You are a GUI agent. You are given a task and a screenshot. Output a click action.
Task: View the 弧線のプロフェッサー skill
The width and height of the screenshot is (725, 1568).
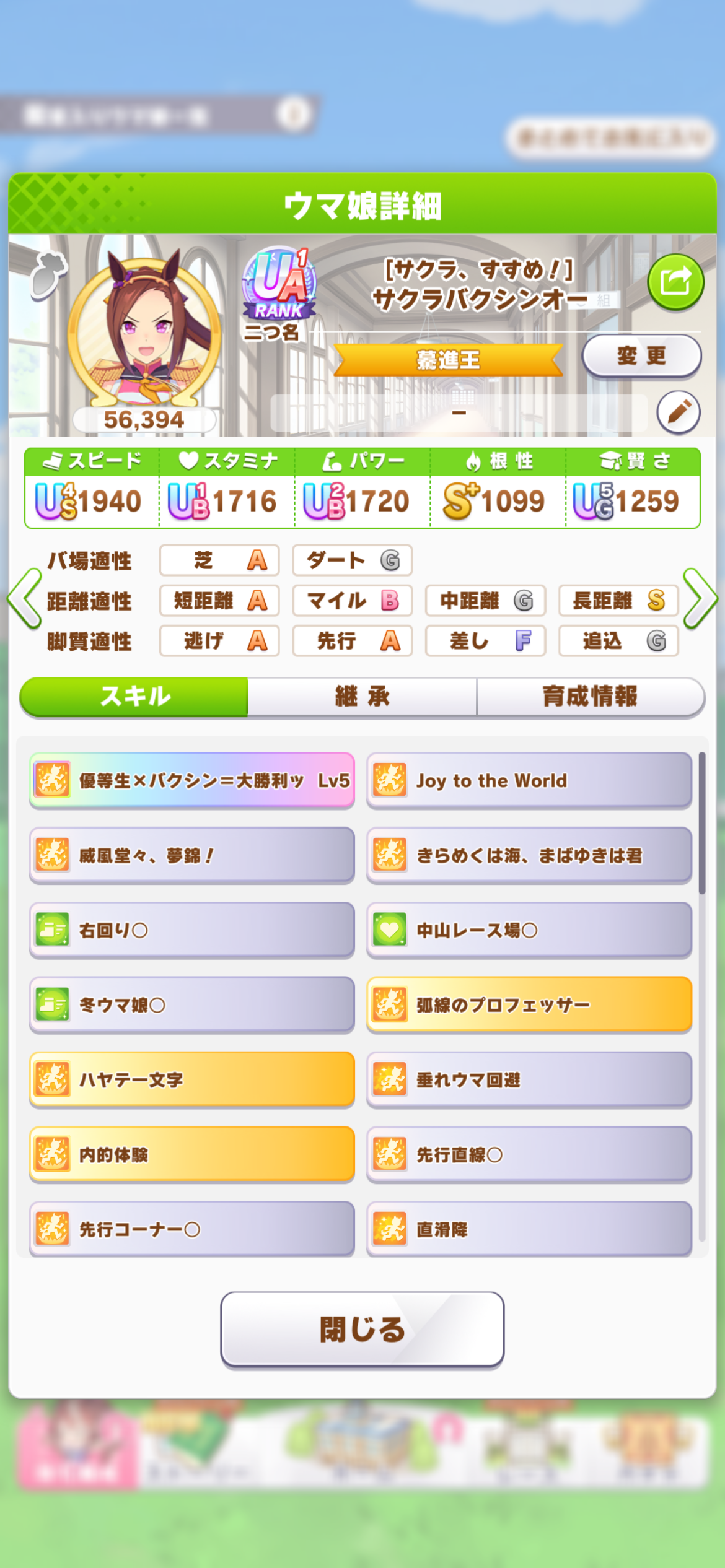(x=529, y=1004)
